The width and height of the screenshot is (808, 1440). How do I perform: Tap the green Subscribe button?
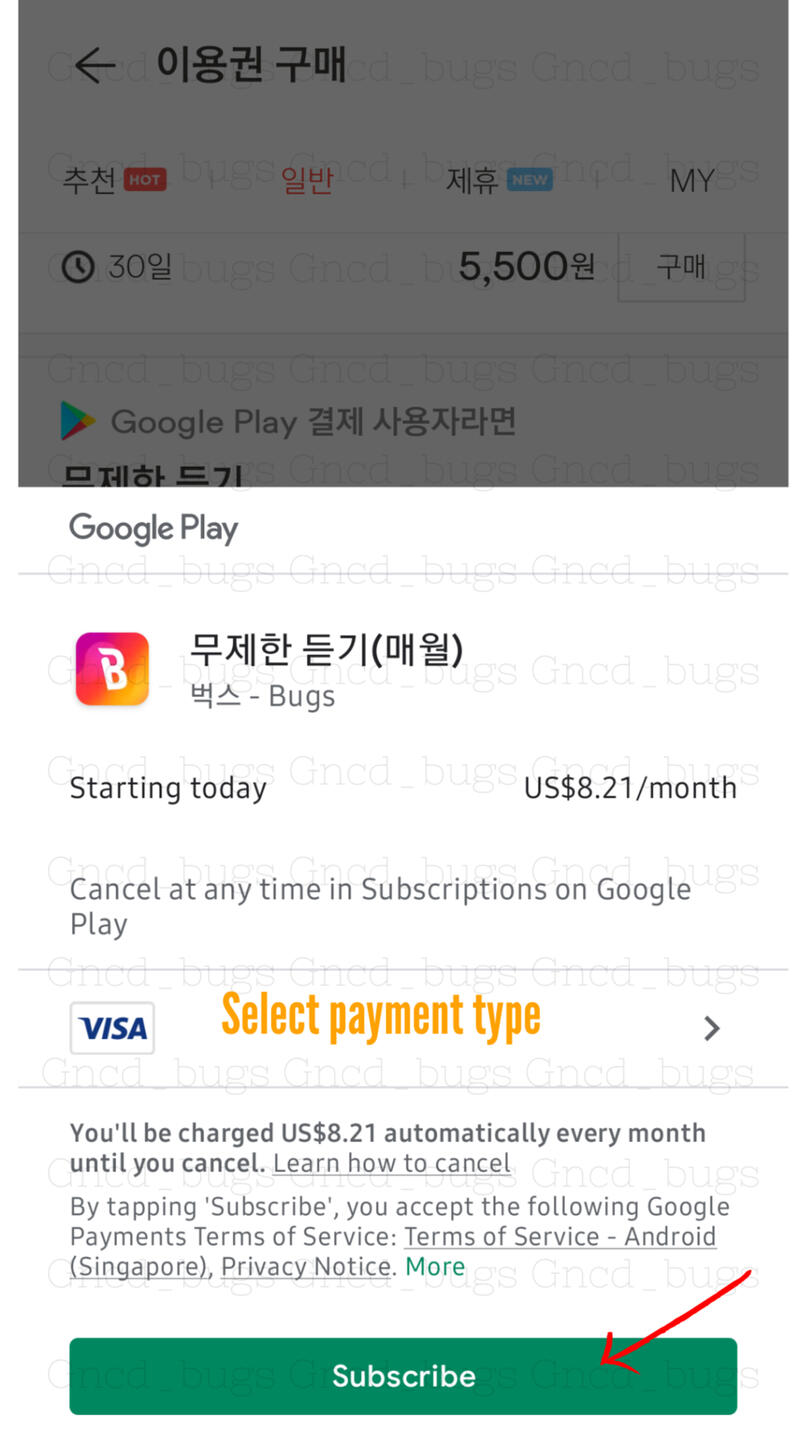pyautogui.click(x=403, y=1376)
